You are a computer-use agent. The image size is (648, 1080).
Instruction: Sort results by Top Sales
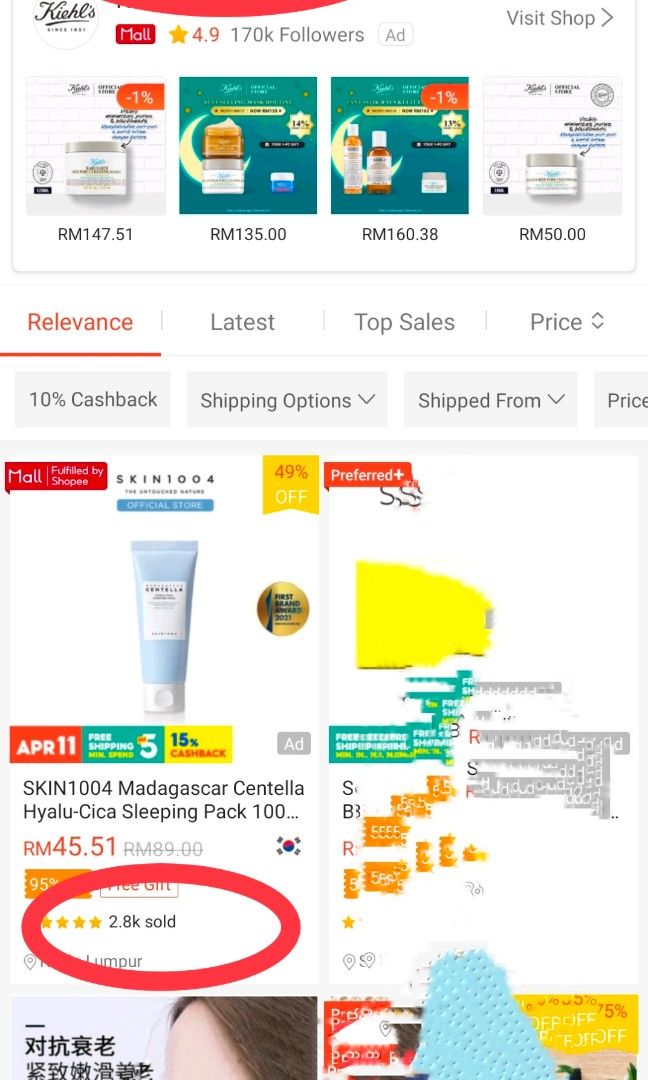[x=404, y=322]
